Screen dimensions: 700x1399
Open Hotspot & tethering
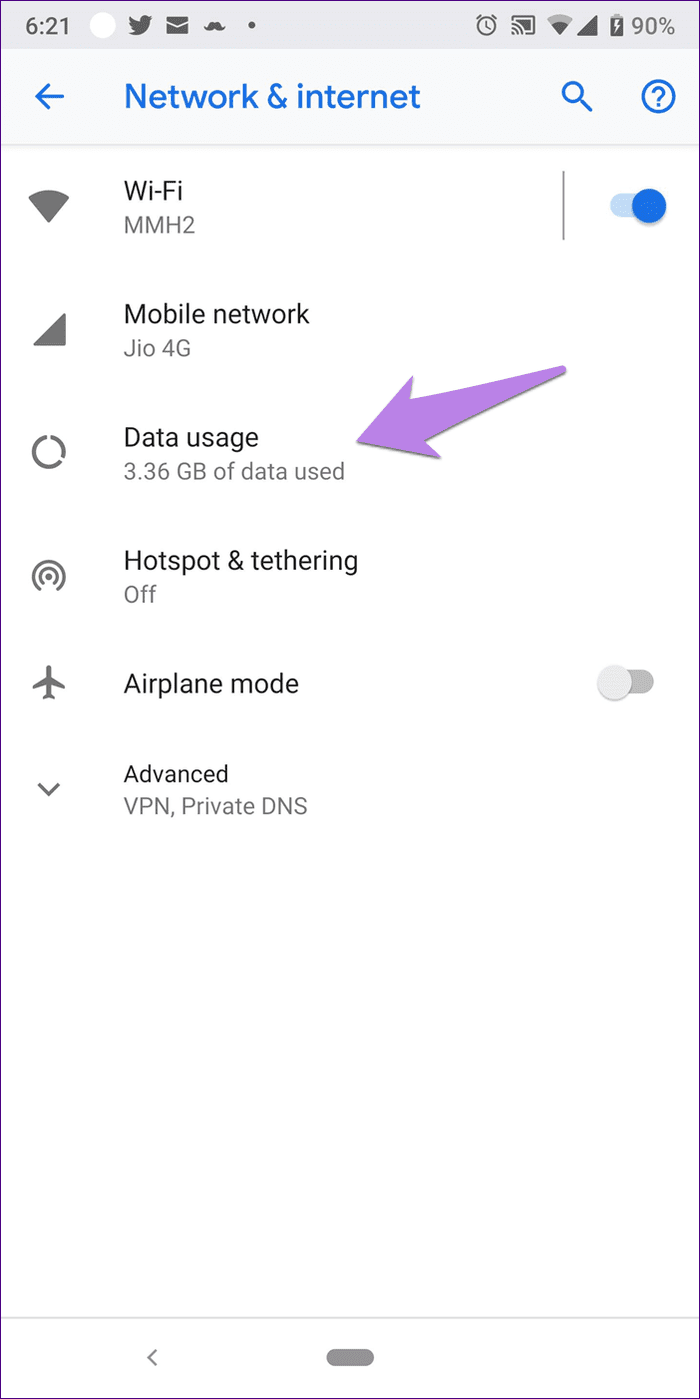pyautogui.click(x=350, y=576)
